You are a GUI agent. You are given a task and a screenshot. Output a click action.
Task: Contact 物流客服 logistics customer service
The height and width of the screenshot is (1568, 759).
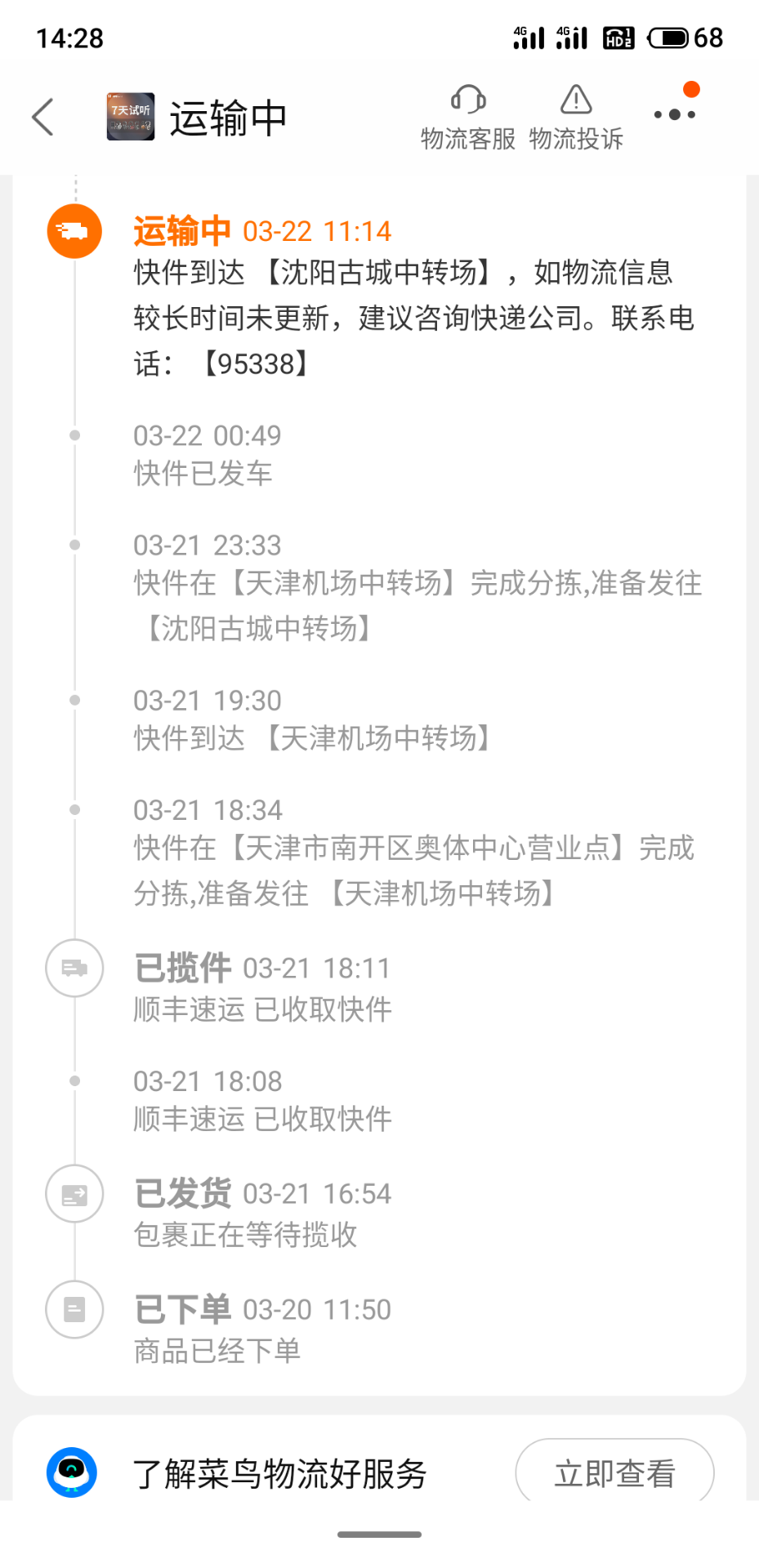468,118
